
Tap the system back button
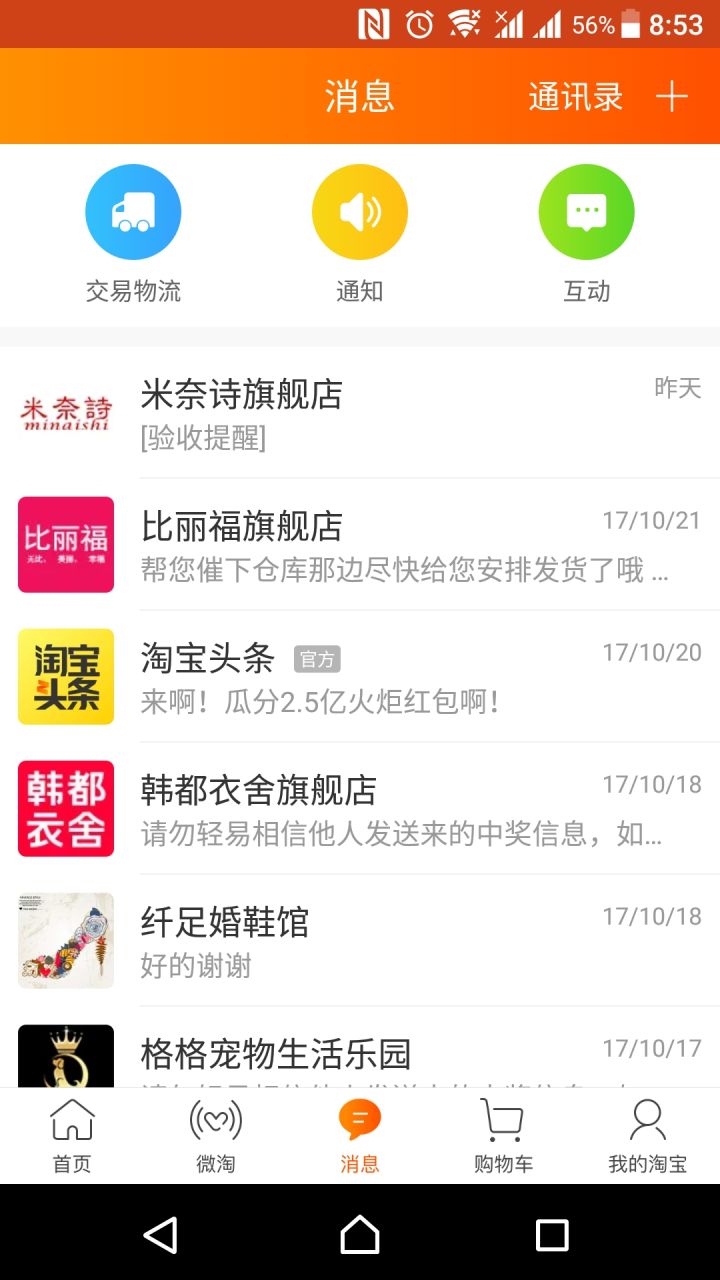161,1235
